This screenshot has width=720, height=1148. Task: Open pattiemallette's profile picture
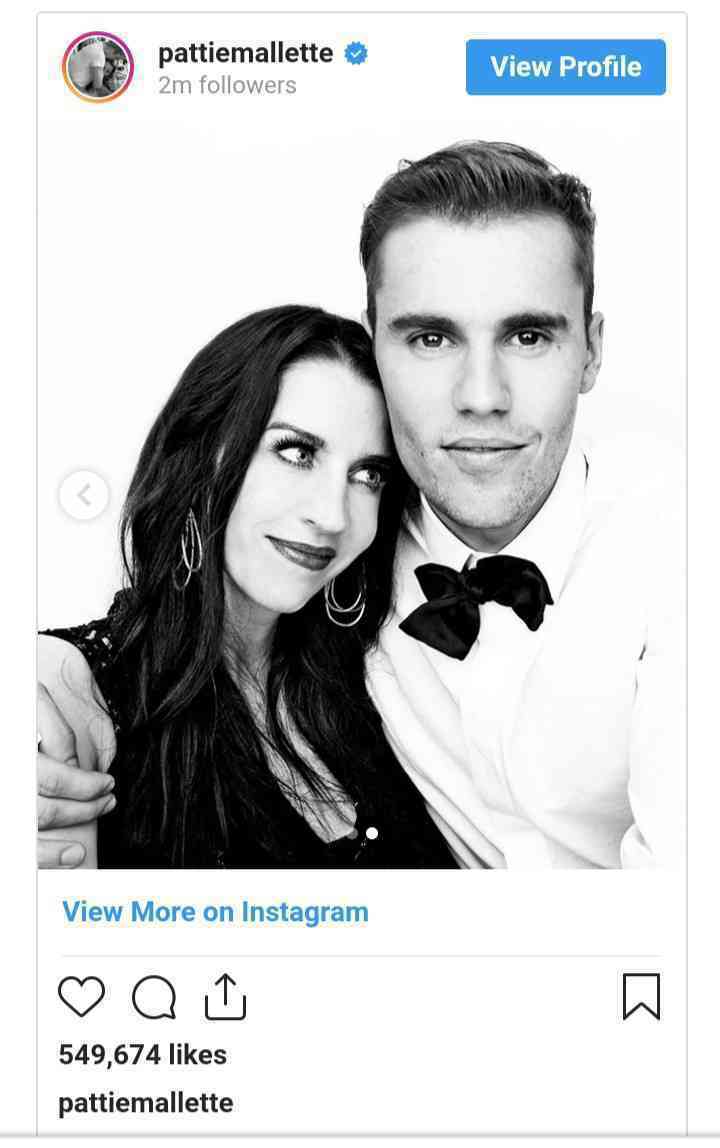(97, 67)
